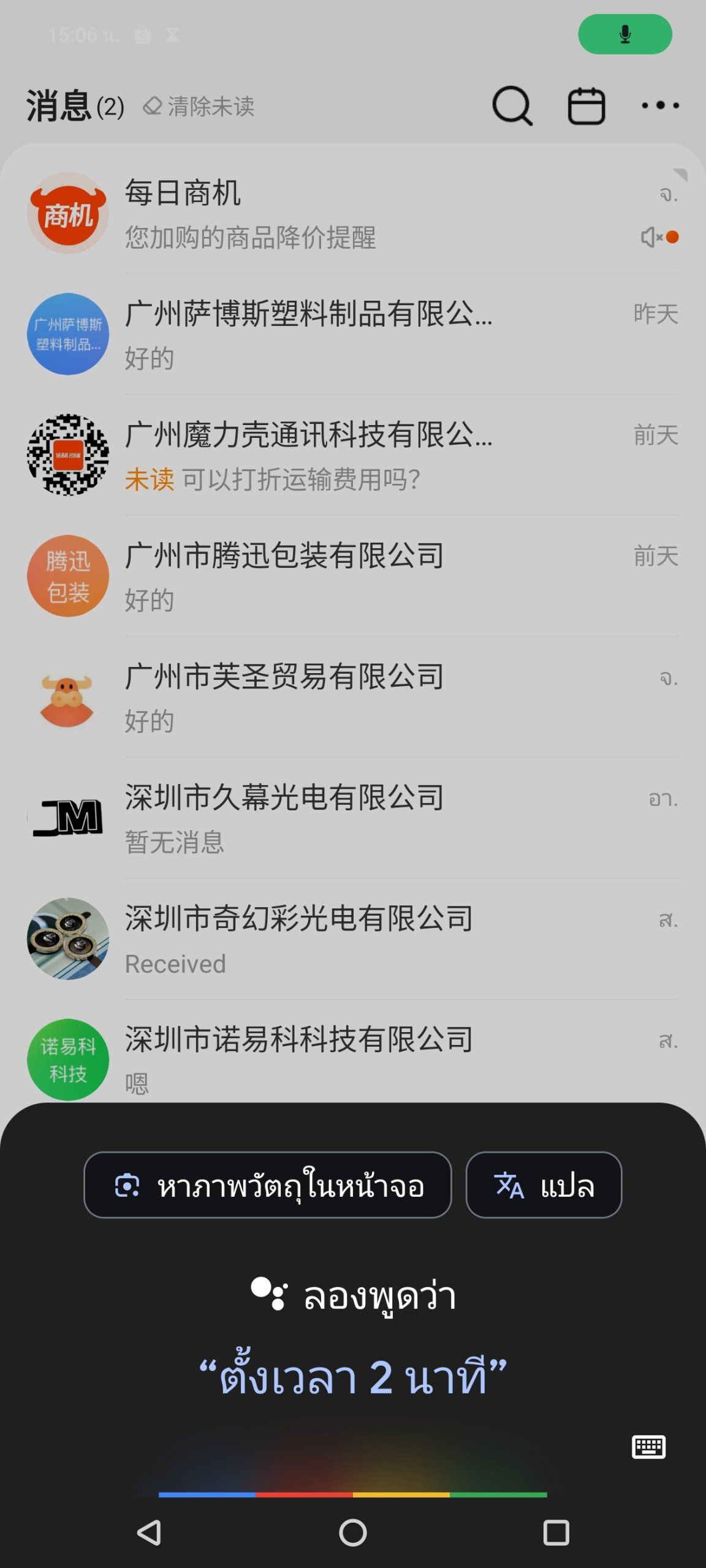
Task: Open แปล translate option in Assistant
Action: pyautogui.click(x=543, y=1186)
